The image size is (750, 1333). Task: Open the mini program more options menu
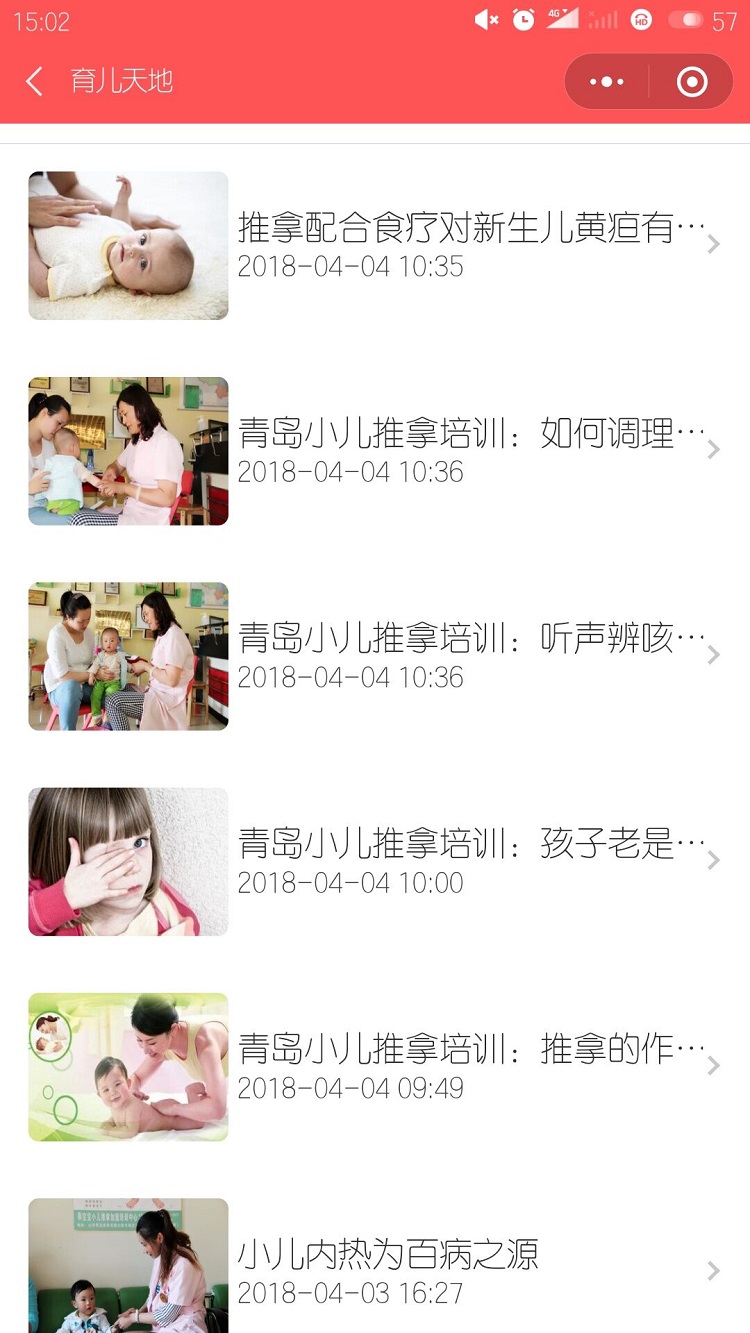pyautogui.click(x=607, y=82)
